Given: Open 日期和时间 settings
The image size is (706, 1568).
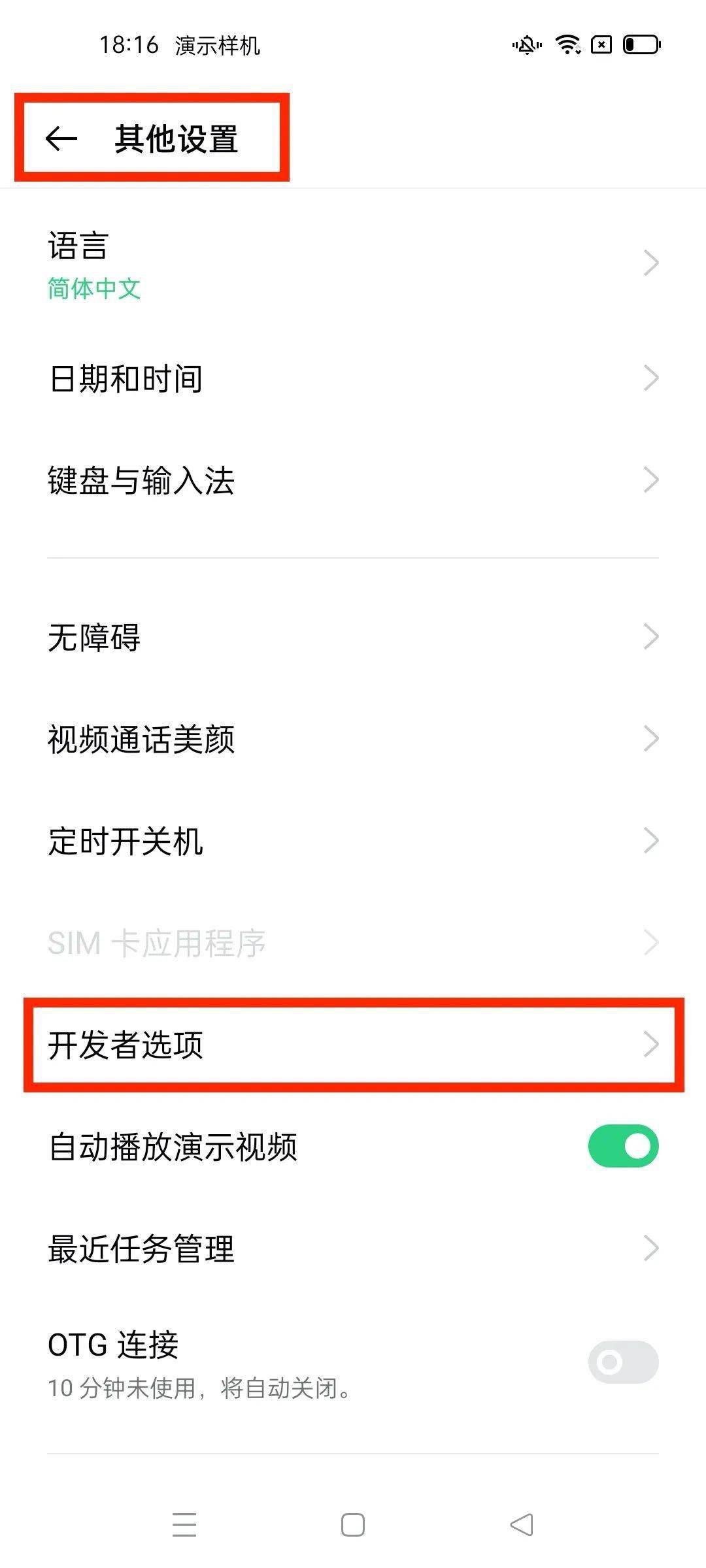Looking at the screenshot, I should (353, 378).
